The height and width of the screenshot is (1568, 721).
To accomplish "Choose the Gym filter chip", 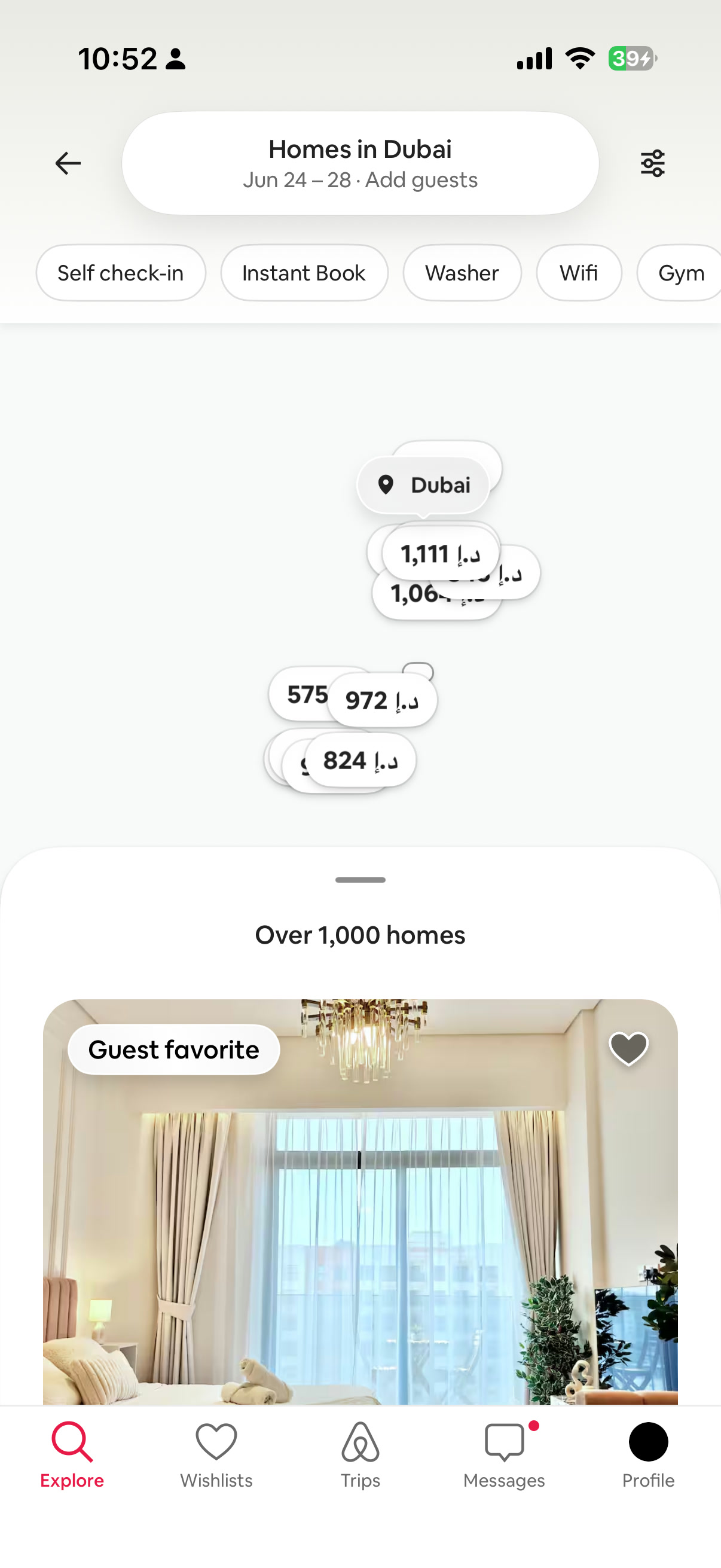I will point(680,273).
